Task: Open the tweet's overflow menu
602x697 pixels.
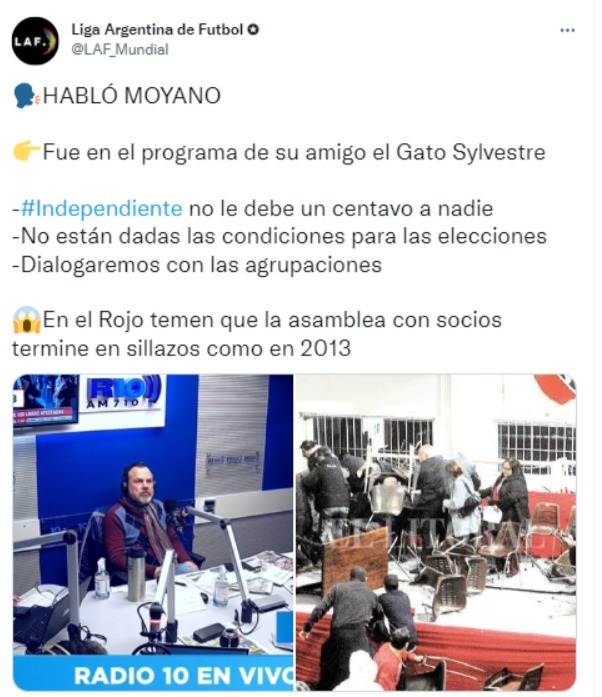Action: point(567,30)
